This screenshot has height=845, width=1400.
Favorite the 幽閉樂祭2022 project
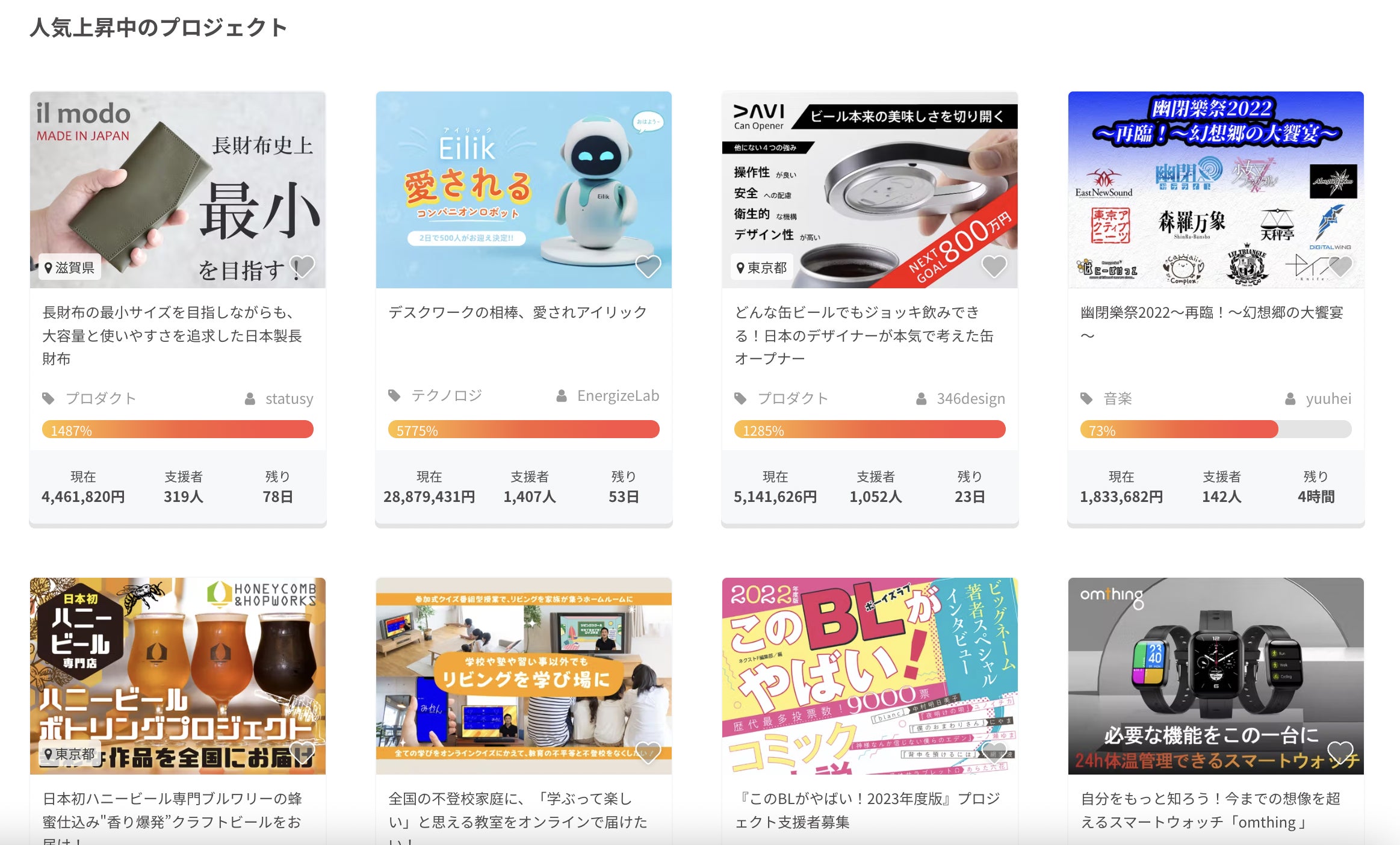pyautogui.click(x=1340, y=266)
